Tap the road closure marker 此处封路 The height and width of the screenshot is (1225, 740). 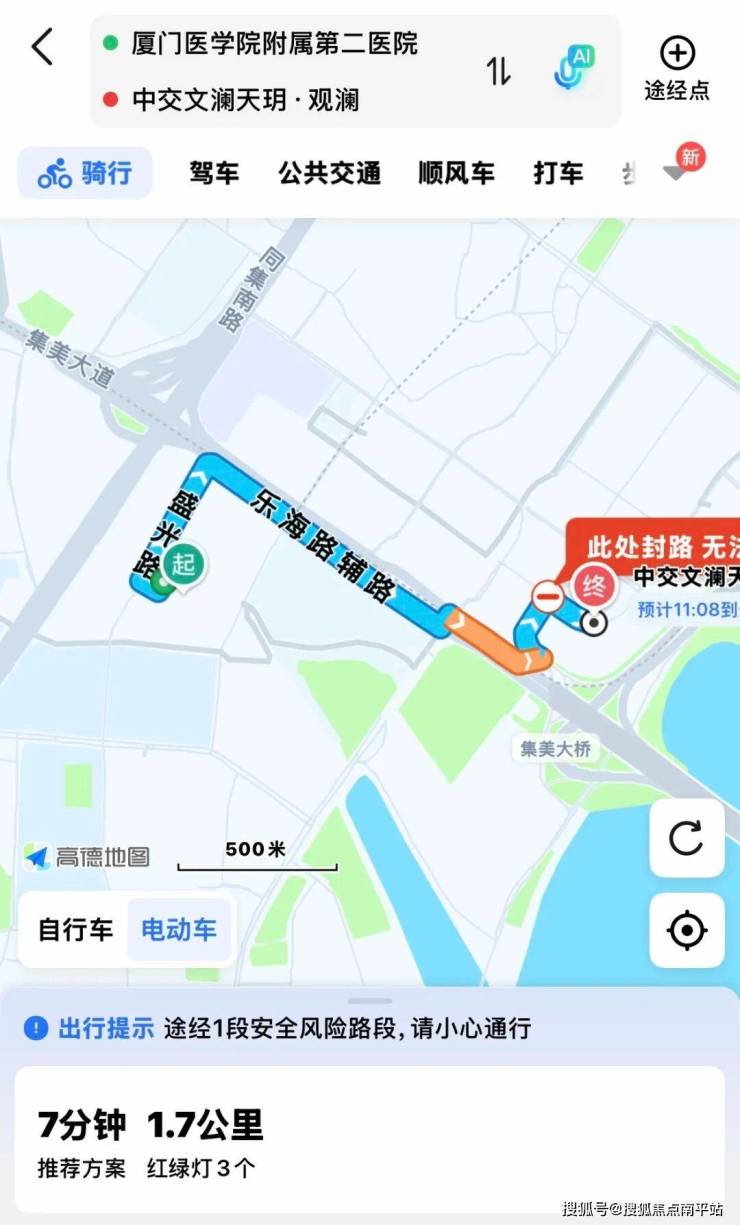coord(655,547)
